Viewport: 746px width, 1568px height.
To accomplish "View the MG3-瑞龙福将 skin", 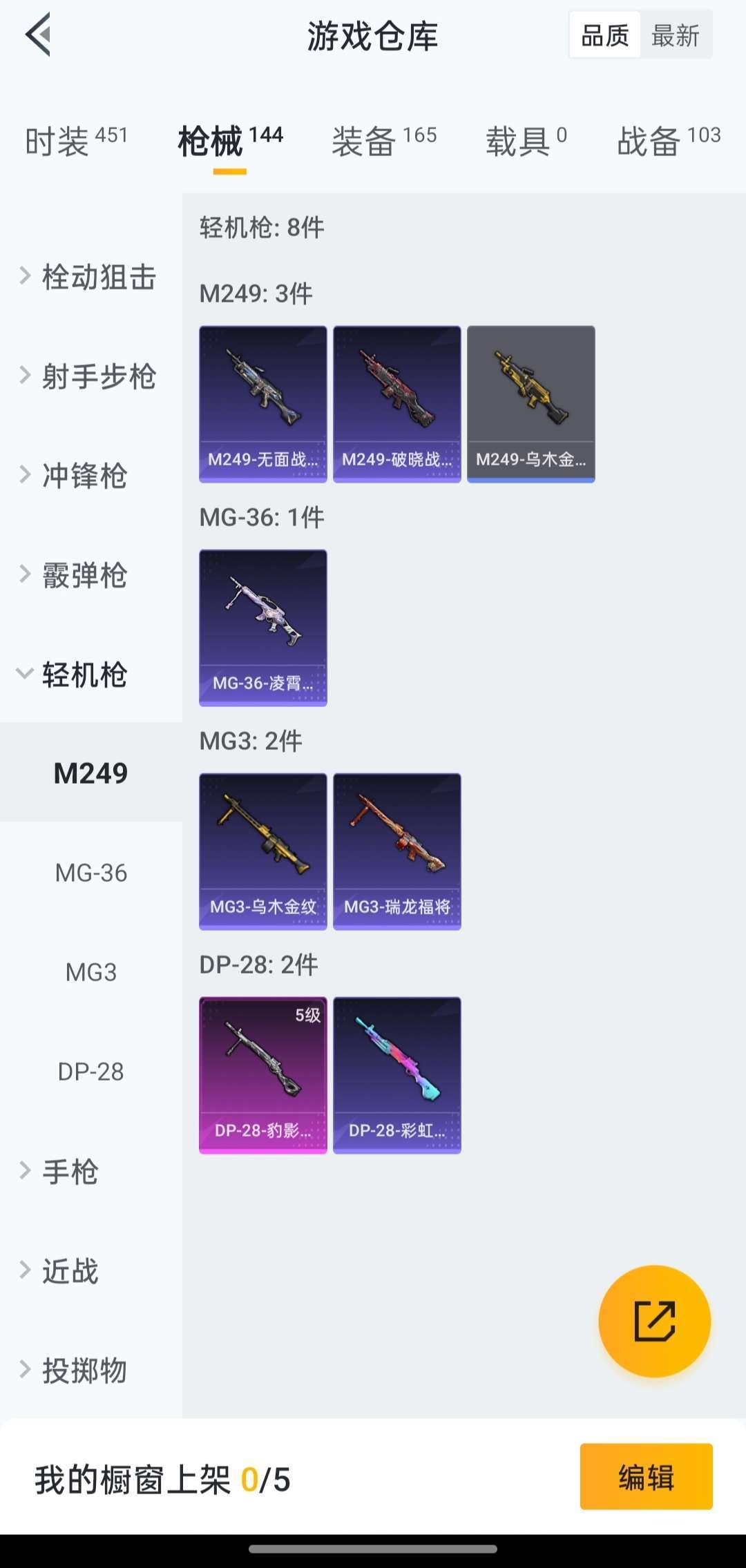I will [397, 851].
